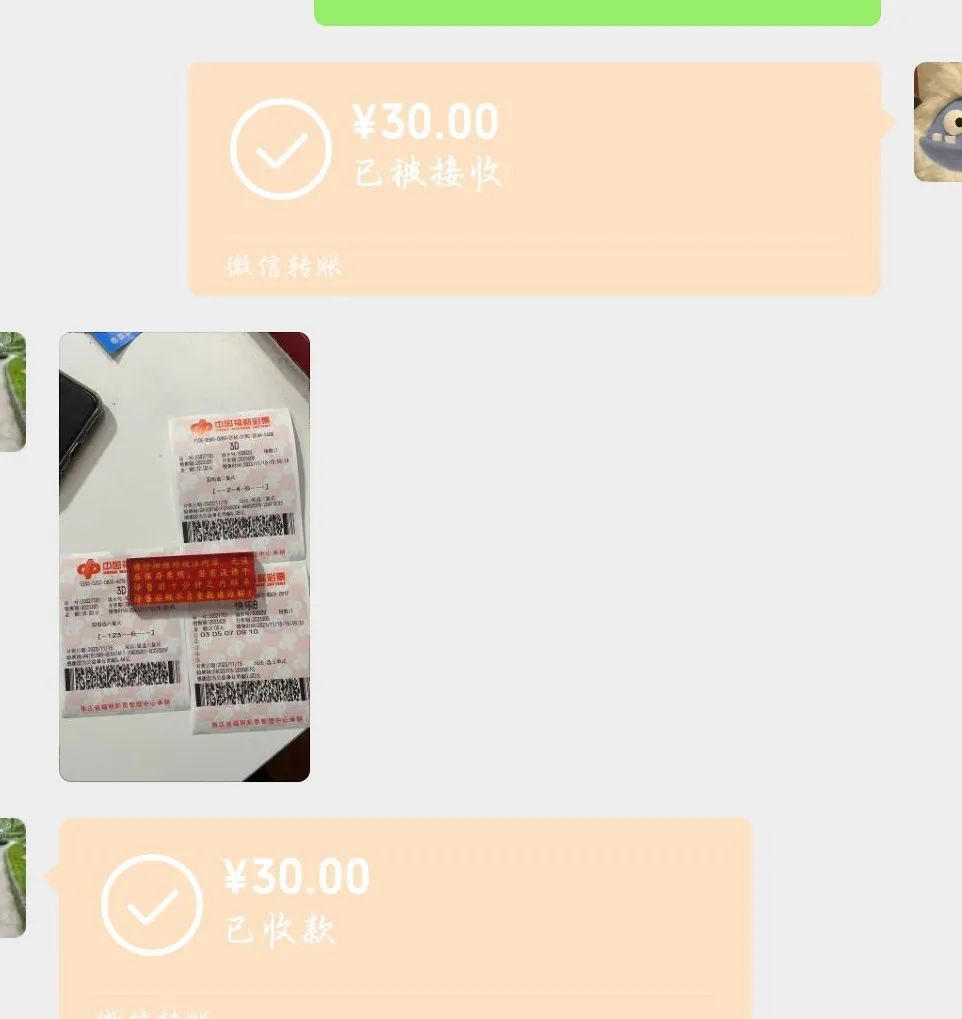Open the contact's avatar beside the photo

(12, 392)
